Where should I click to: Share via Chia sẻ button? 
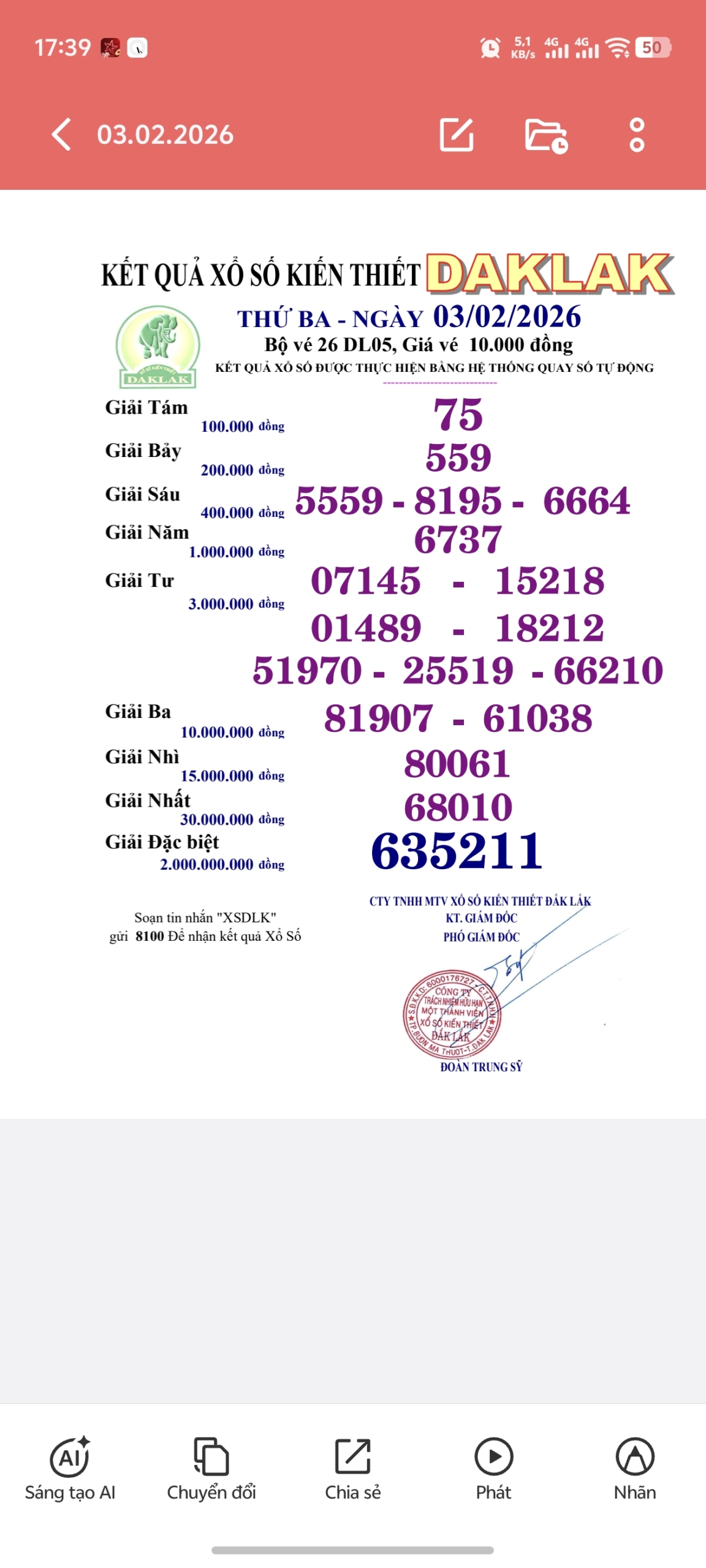coord(353,1468)
